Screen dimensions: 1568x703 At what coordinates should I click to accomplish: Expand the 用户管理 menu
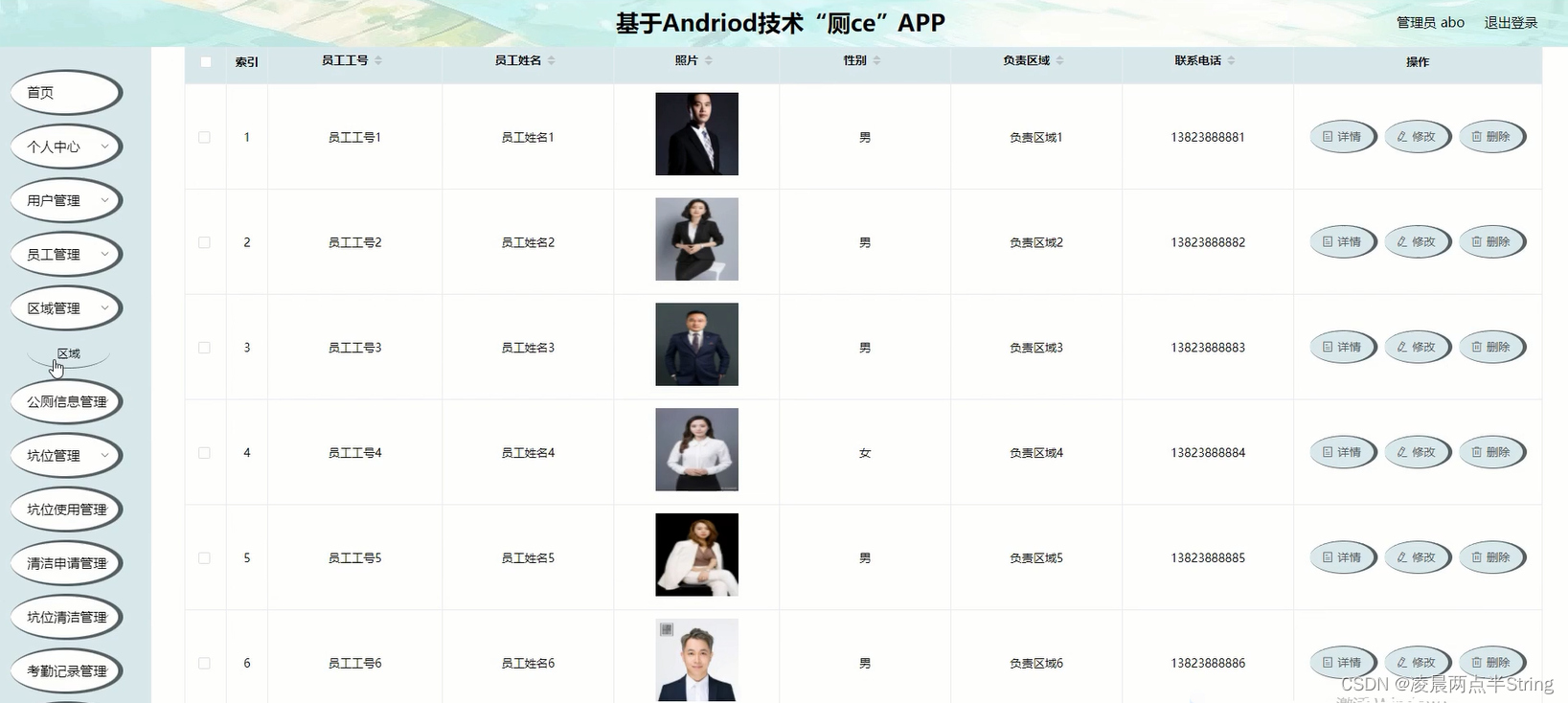click(x=65, y=200)
